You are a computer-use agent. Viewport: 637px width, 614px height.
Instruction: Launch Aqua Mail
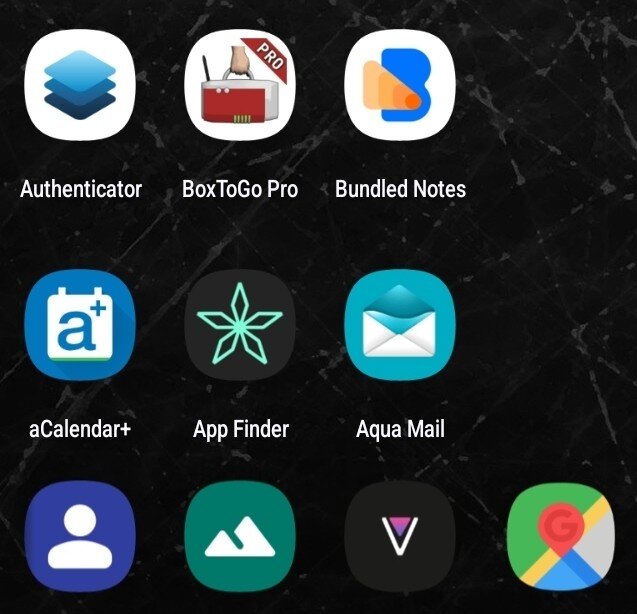pos(400,326)
